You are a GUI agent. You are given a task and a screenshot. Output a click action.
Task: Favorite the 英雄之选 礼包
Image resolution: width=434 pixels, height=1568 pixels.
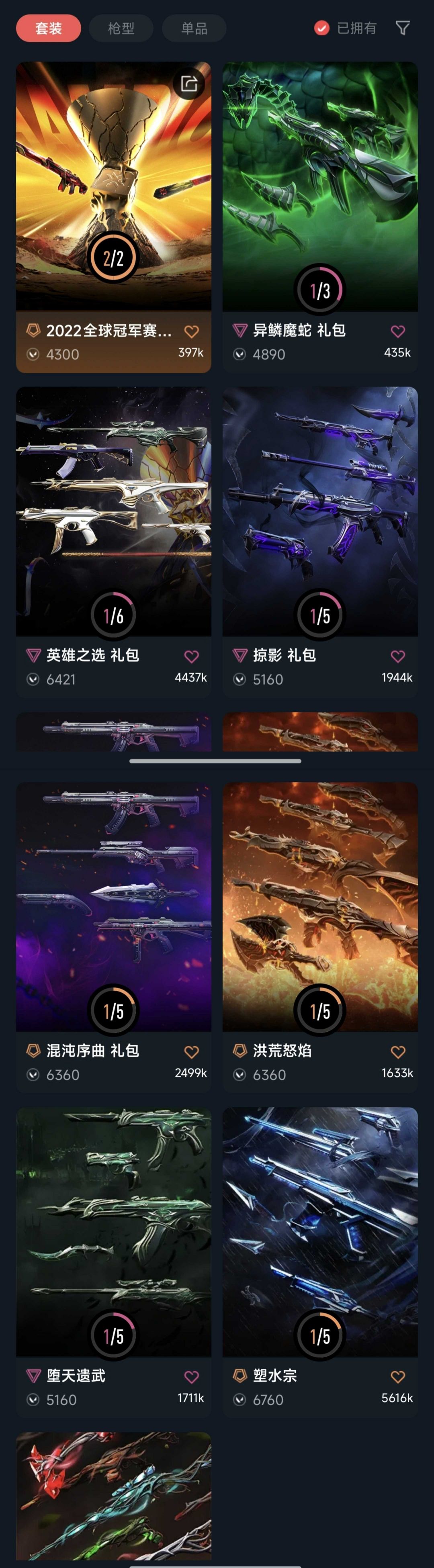191,656
